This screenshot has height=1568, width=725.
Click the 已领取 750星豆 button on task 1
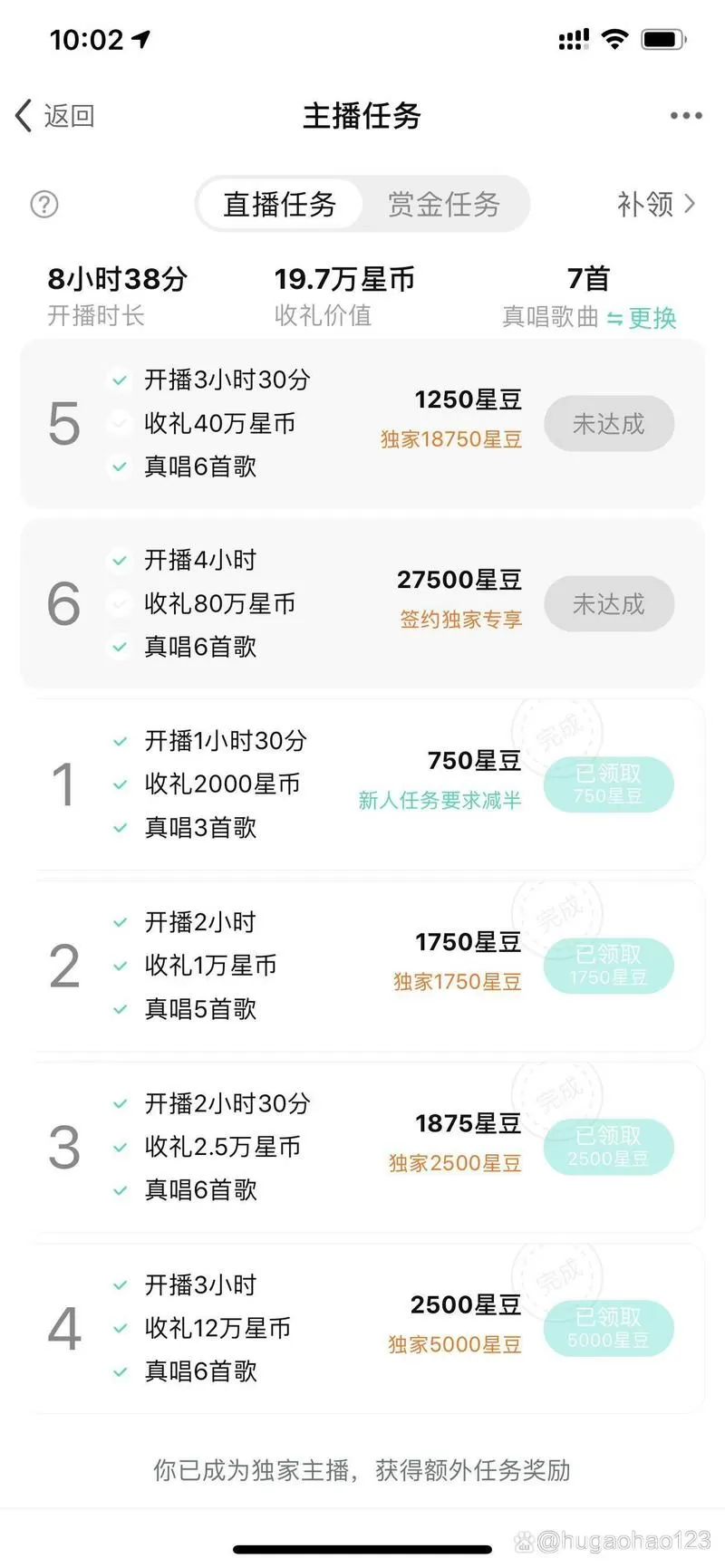click(x=608, y=784)
